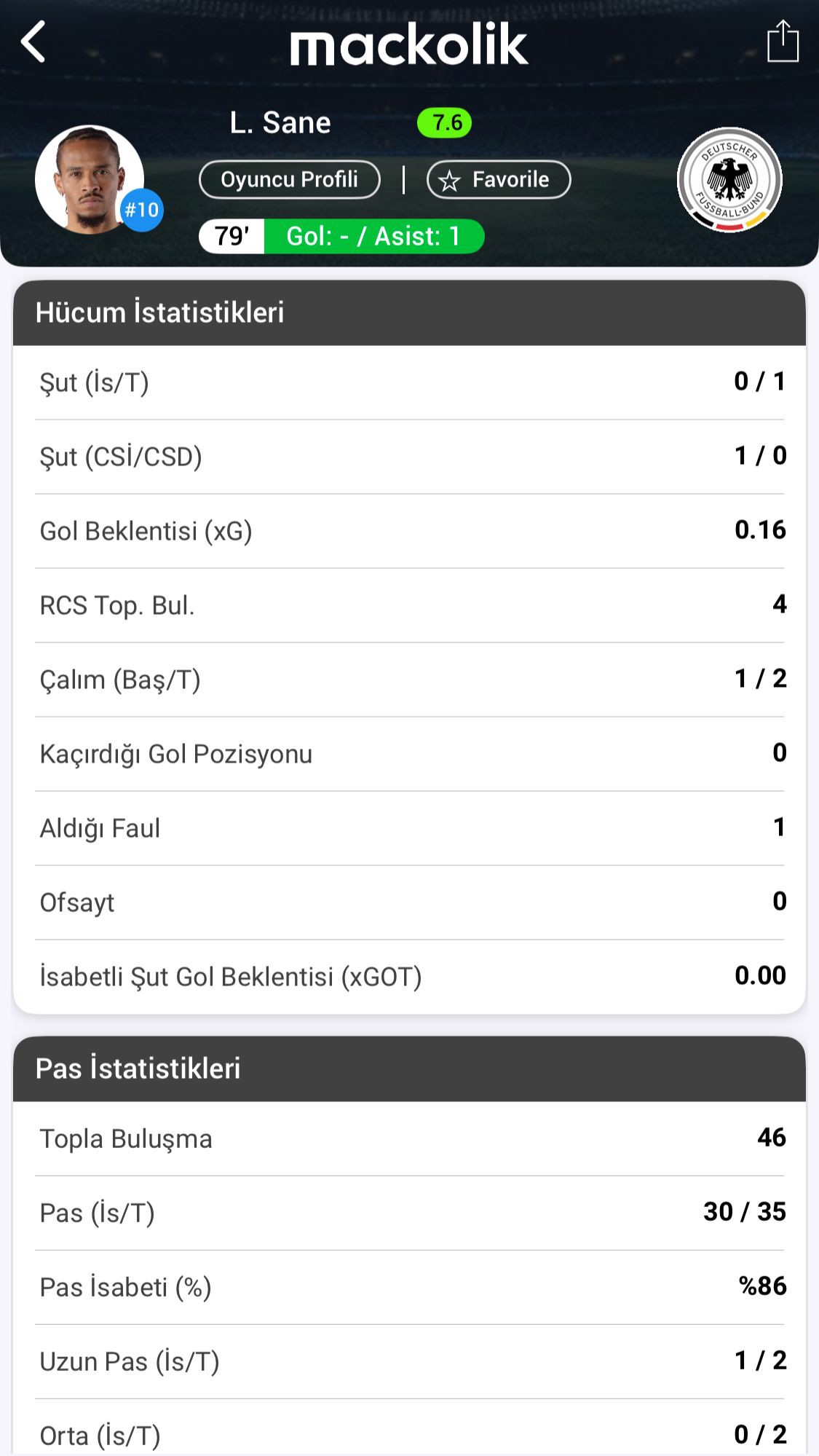Open Oyuncu Profili for L. Sane
The height and width of the screenshot is (1456, 819).
[289, 180]
